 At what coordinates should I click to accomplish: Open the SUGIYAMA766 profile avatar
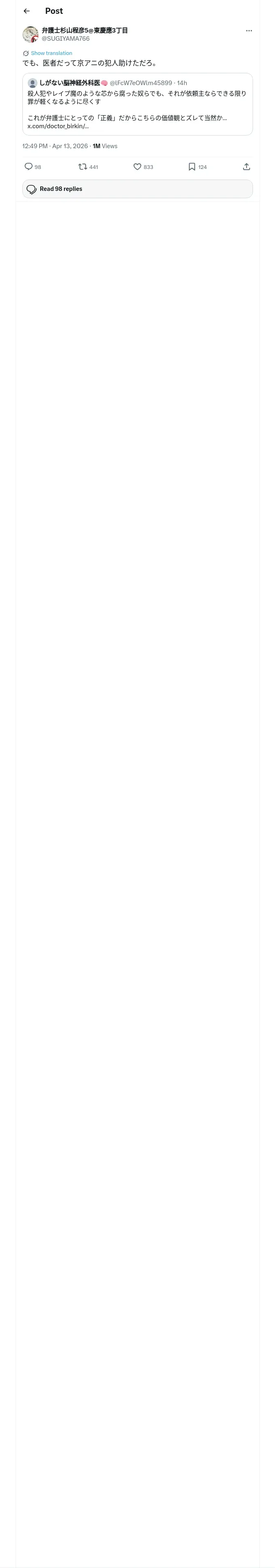pyautogui.click(x=31, y=34)
